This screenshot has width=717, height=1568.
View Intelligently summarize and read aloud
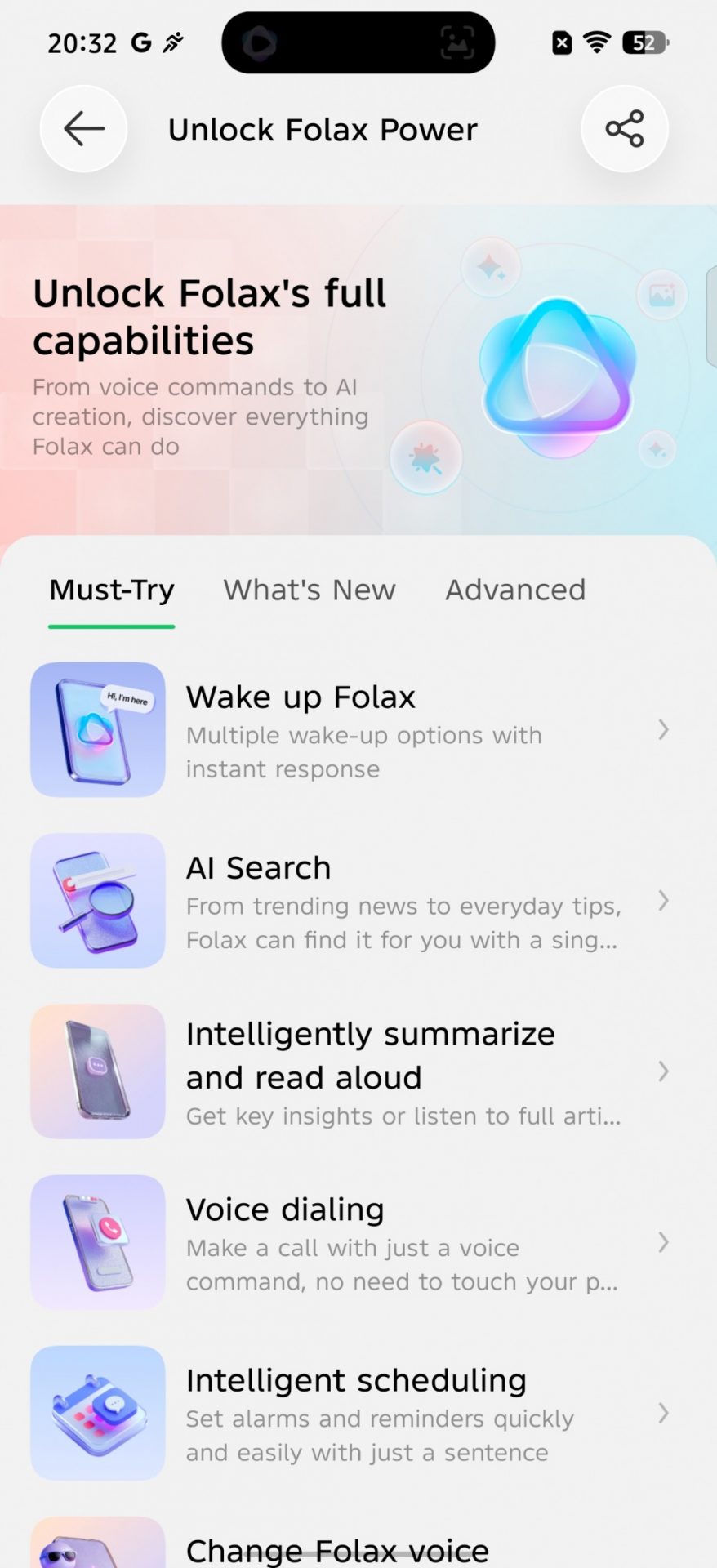pos(351,1071)
